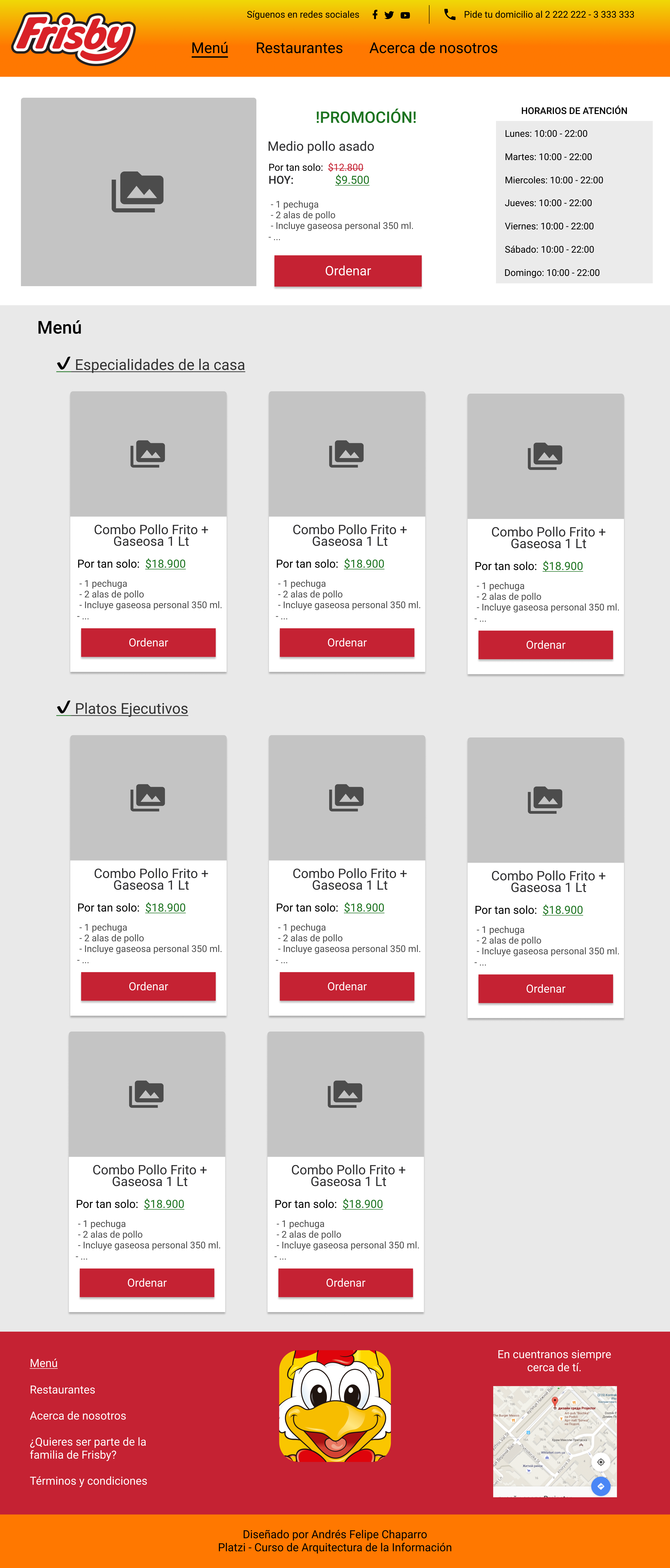Image resolution: width=670 pixels, height=1568 pixels.
Task: Open Acerca de nosotros in the top navigation
Action: coord(433,48)
